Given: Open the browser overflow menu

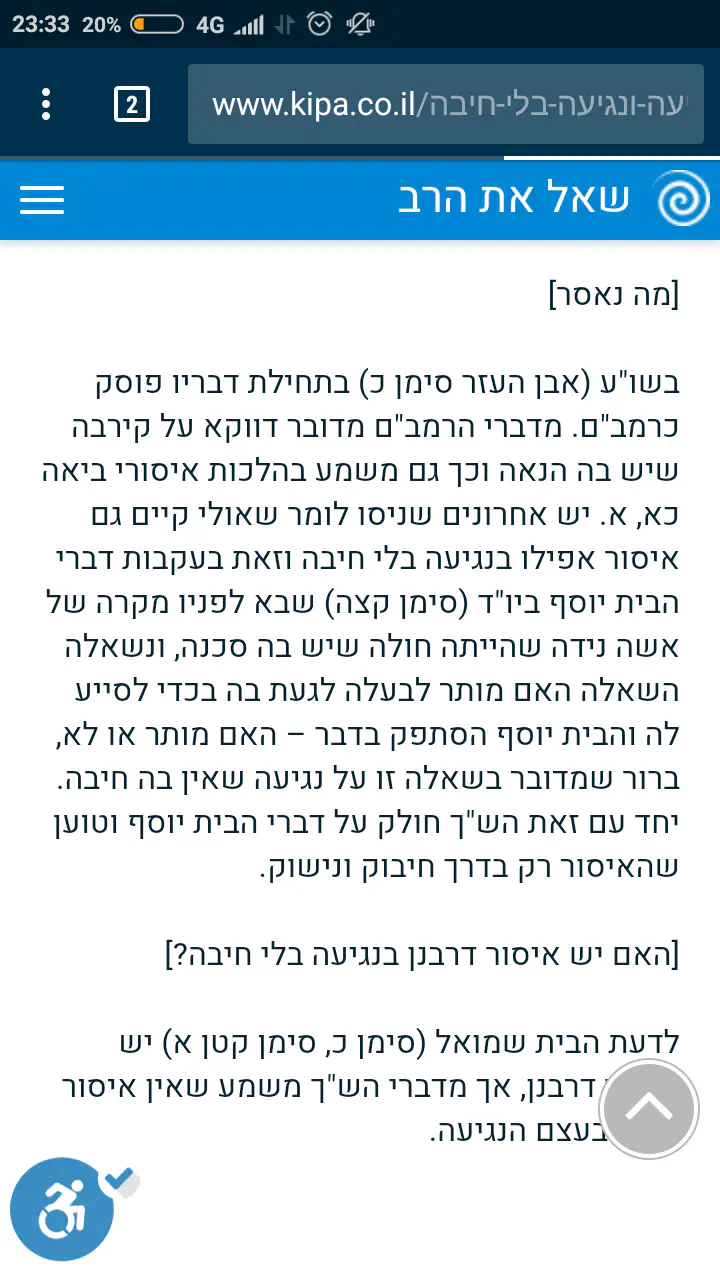Looking at the screenshot, I should [x=46, y=104].
